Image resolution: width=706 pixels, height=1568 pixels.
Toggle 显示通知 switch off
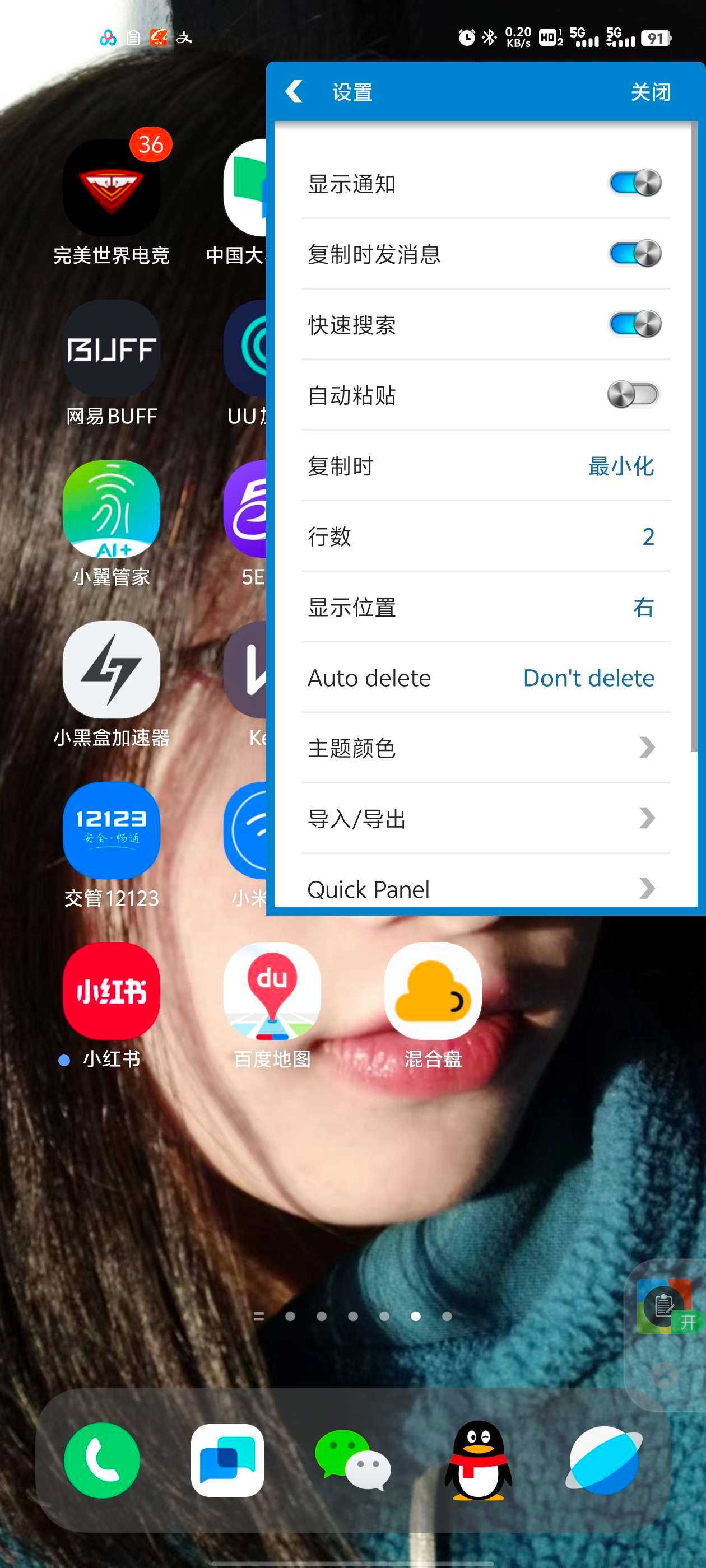point(634,183)
